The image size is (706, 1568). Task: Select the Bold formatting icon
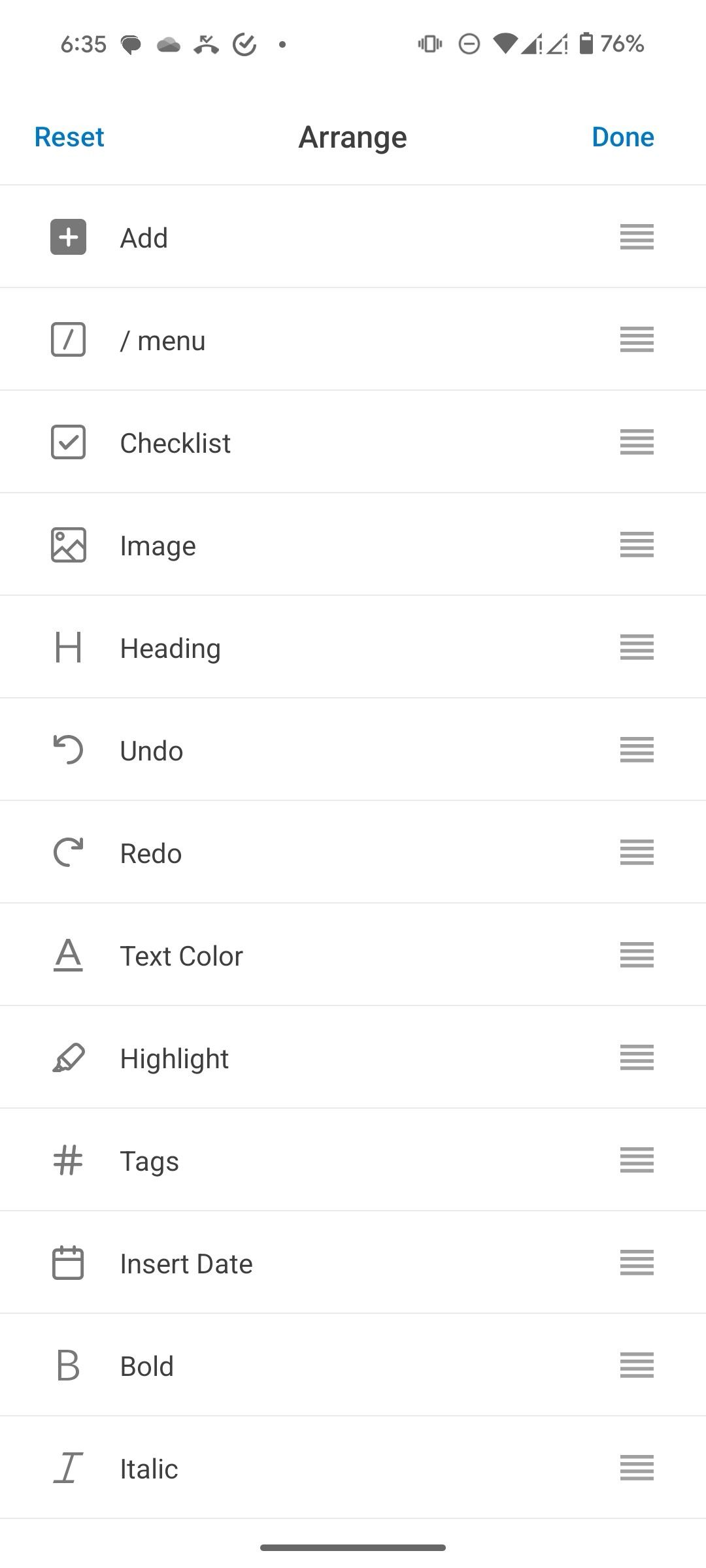tap(68, 1365)
